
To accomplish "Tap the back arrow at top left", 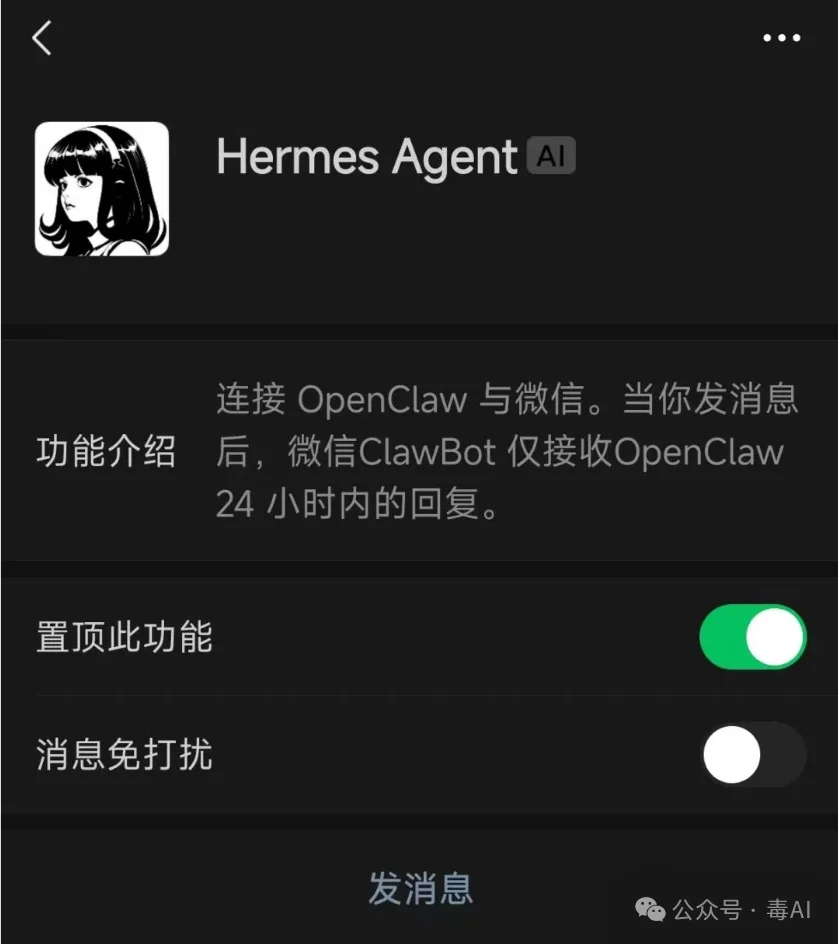I will [42, 38].
